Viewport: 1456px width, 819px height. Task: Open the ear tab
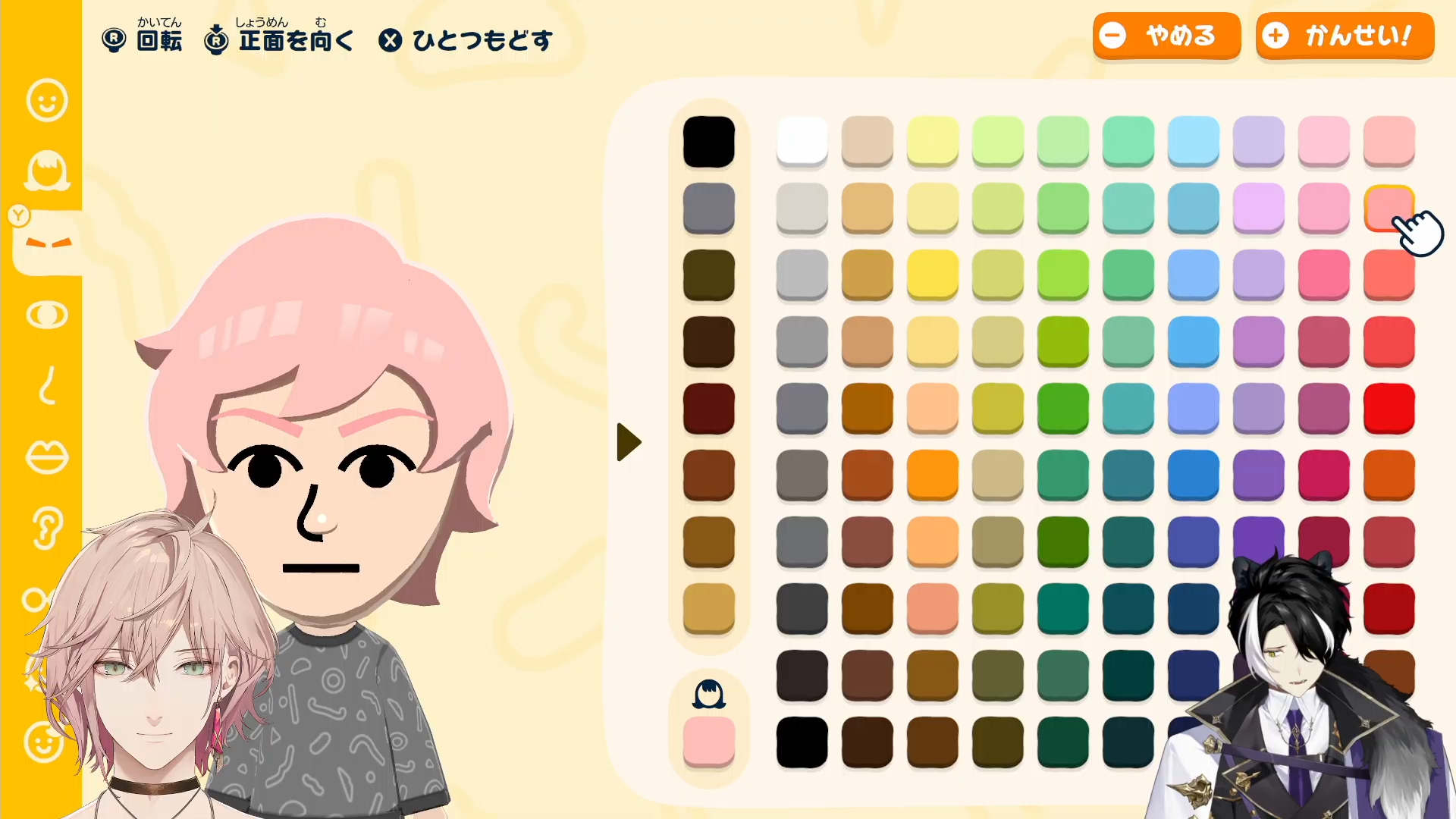tap(47, 527)
